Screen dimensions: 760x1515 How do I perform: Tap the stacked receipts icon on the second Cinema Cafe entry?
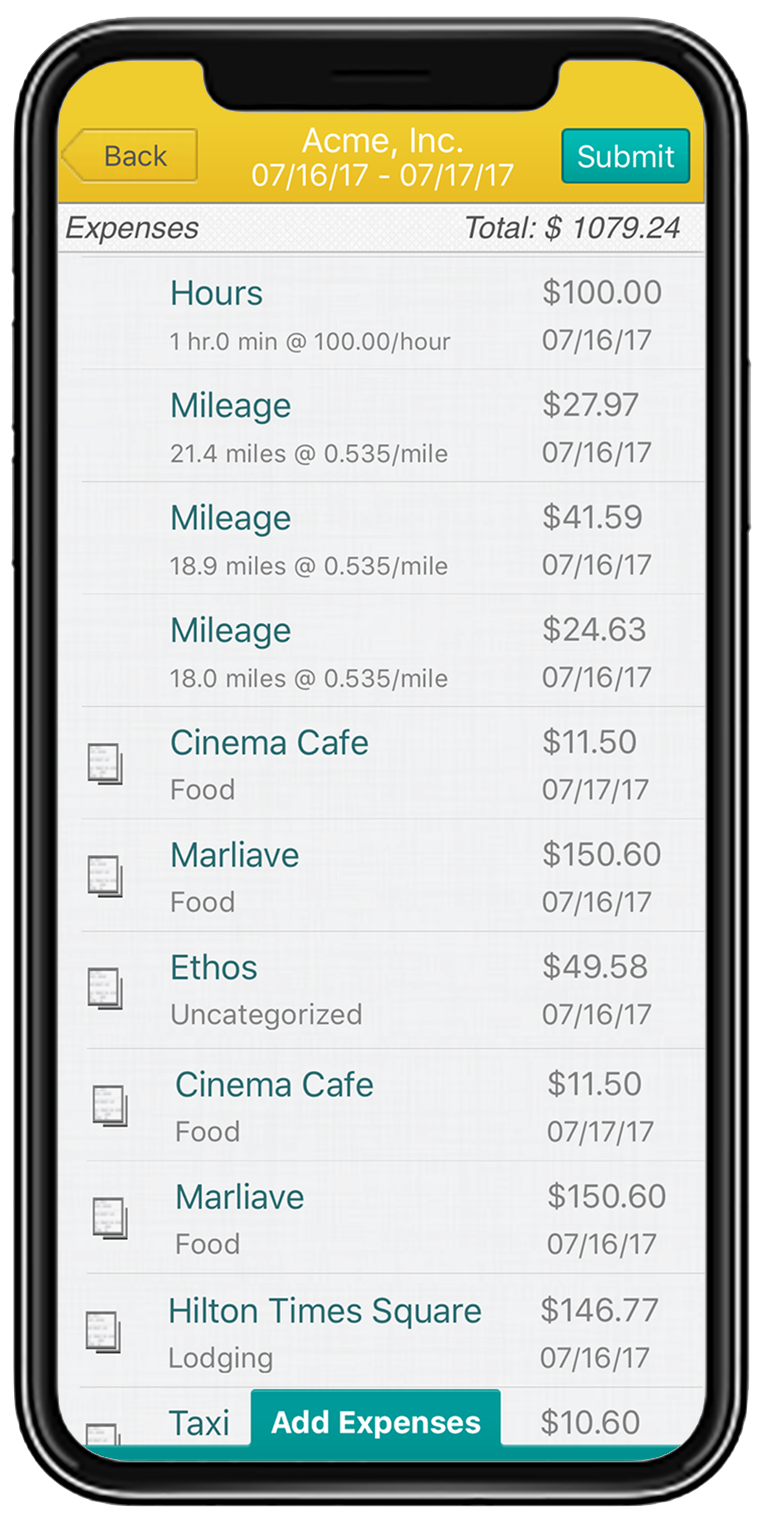[x=110, y=1105]
